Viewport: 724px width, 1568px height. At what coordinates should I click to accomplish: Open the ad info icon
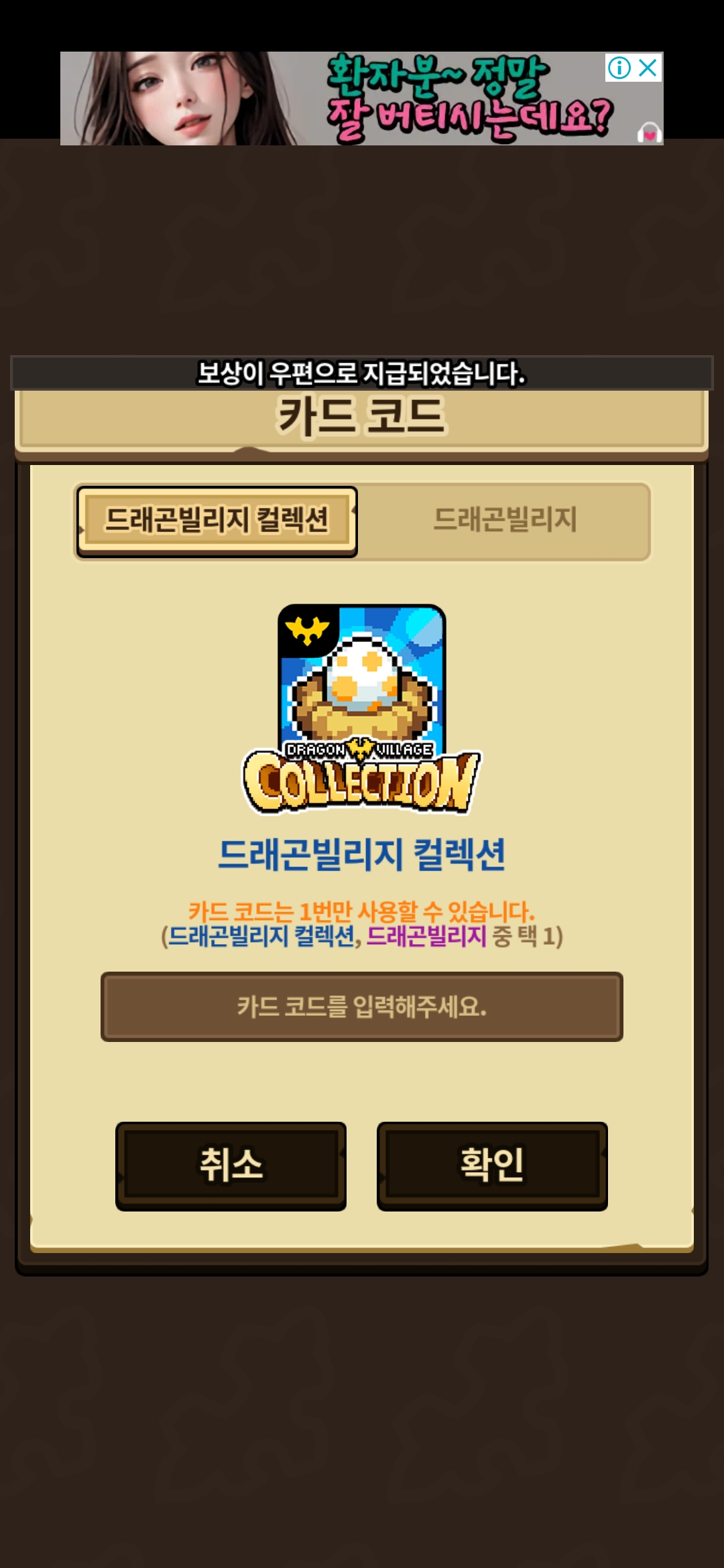pos(619,68)
